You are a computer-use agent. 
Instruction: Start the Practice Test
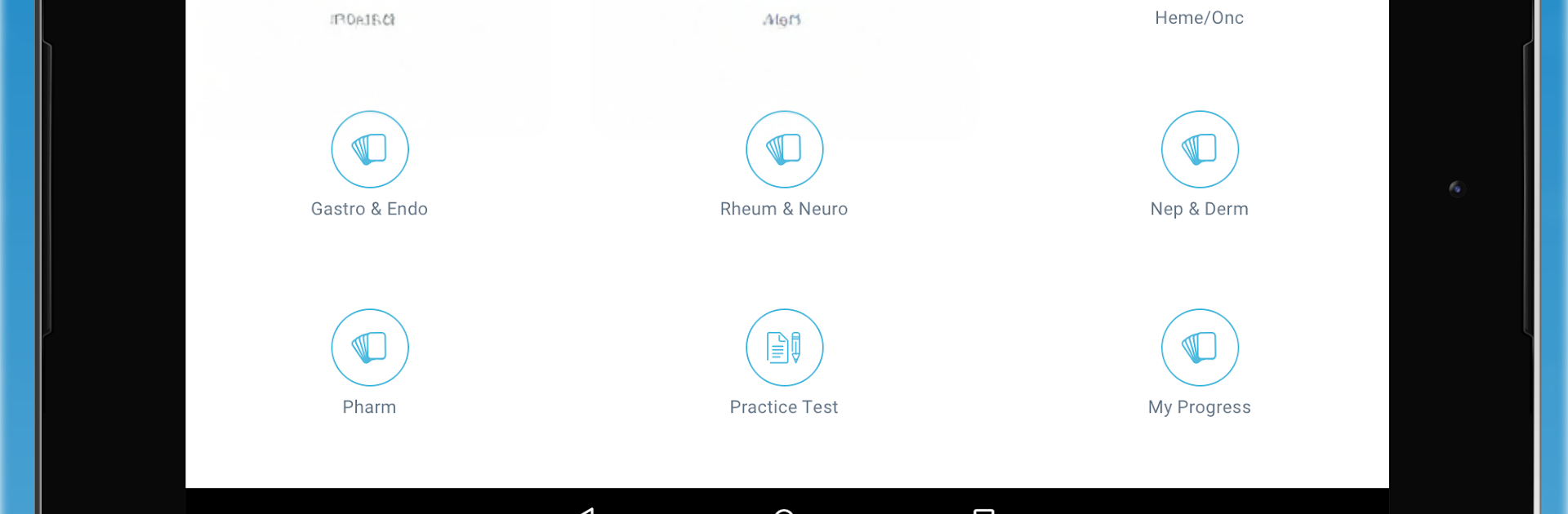pyautogui.click(x=784, y=348)
